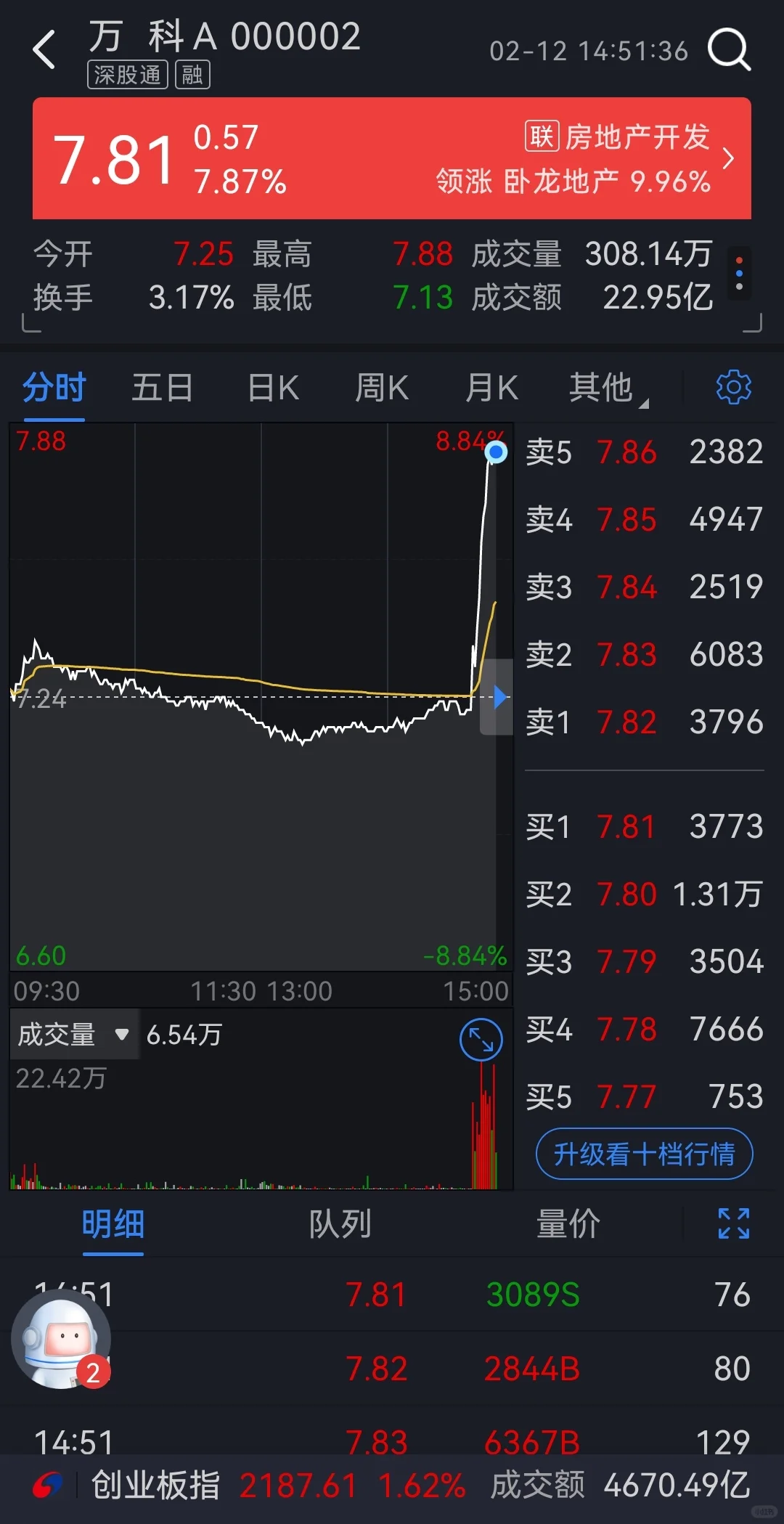The image size is (784, 1524).
Task: Open the stock search icon
Action: 729,50
